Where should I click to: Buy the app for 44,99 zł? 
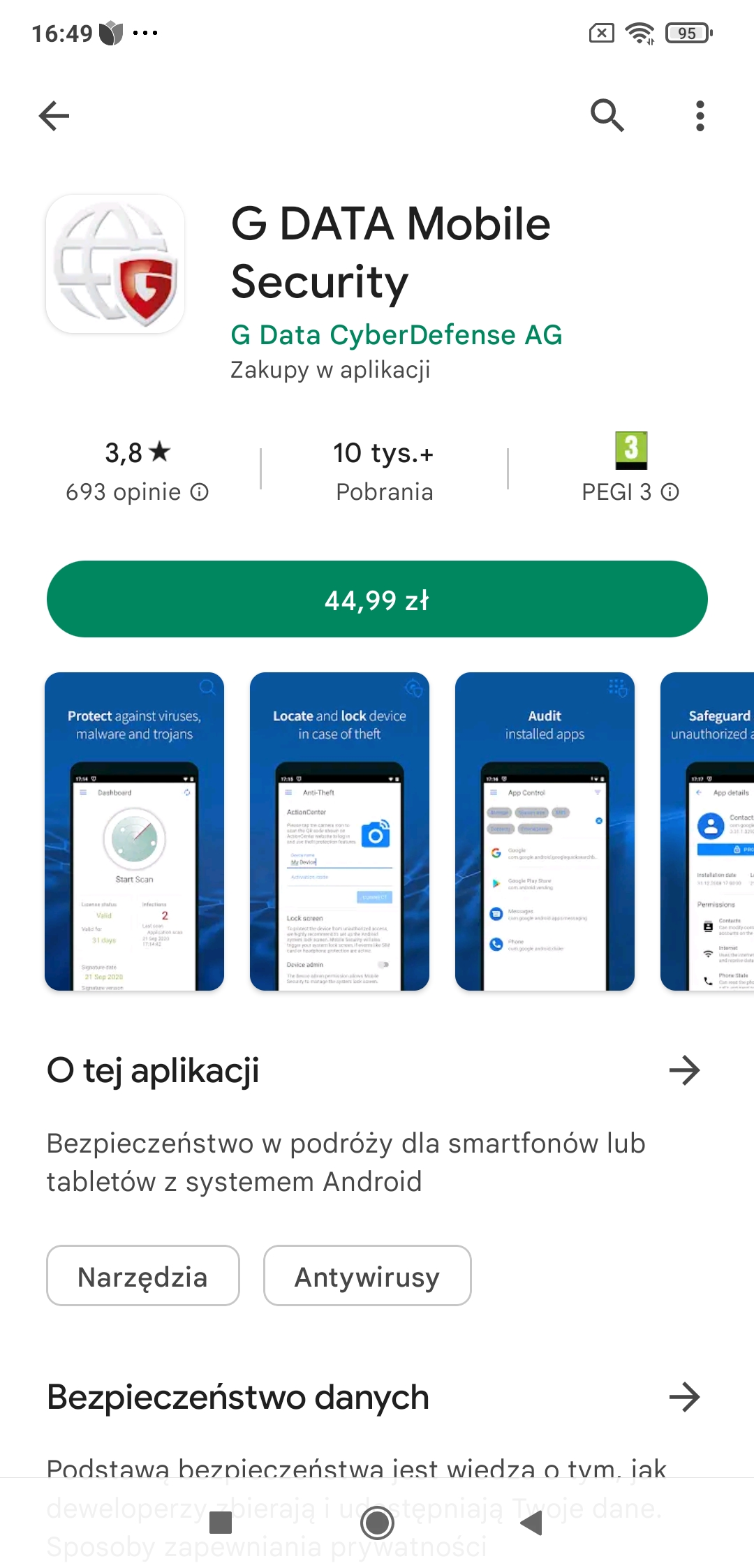377,600
